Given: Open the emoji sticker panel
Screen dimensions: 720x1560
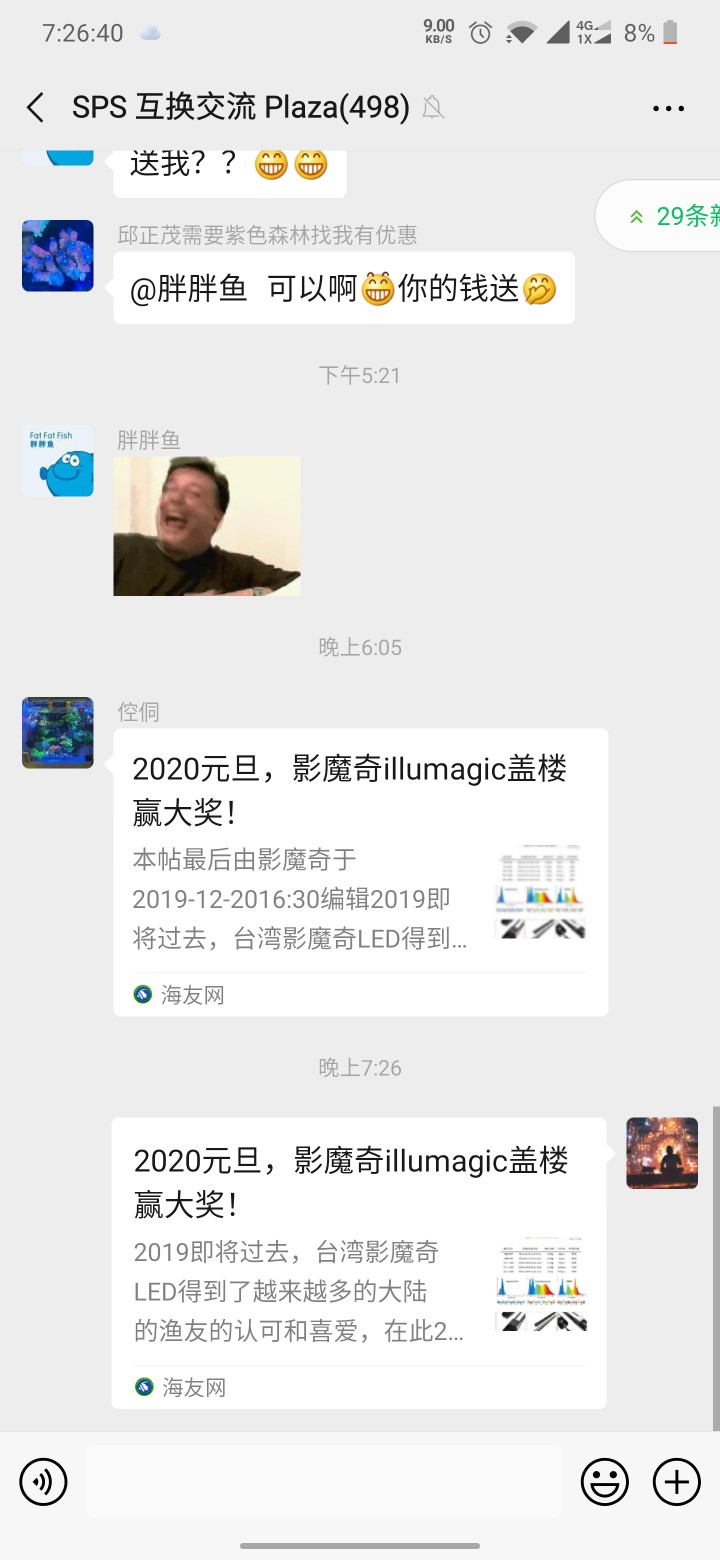Looking at the screenshot, I should pos(605,1482).
